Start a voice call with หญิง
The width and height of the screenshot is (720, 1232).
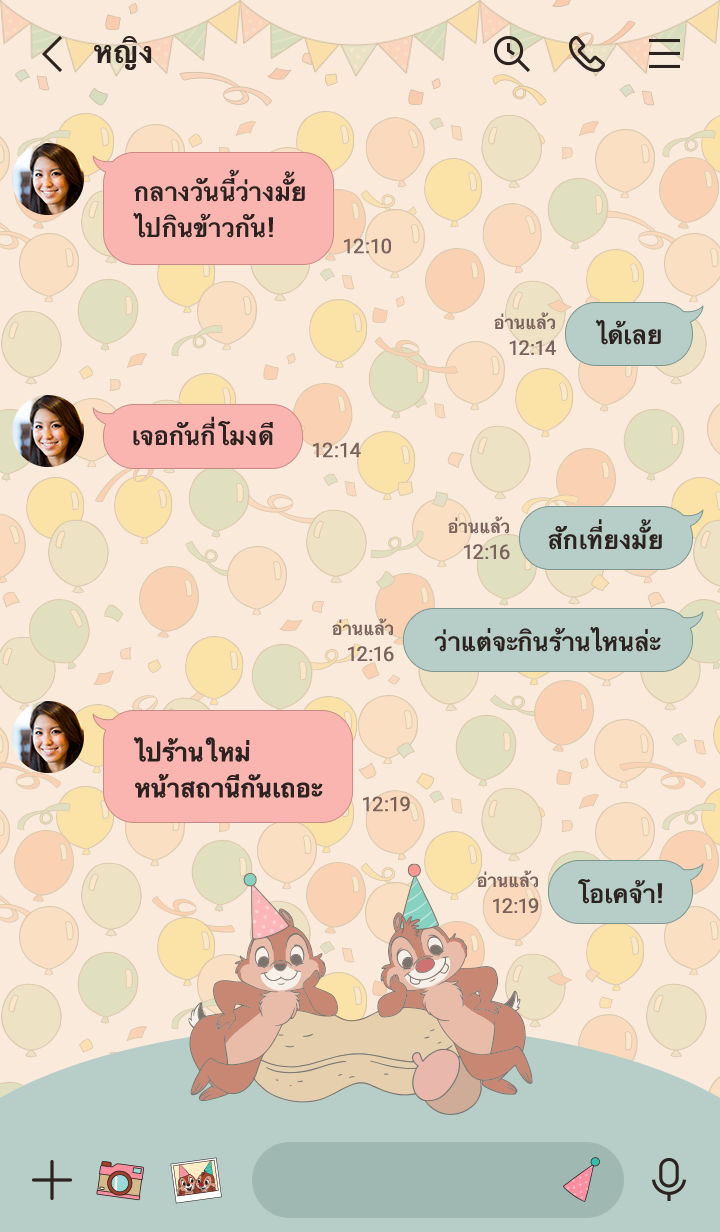pos(587,54)
